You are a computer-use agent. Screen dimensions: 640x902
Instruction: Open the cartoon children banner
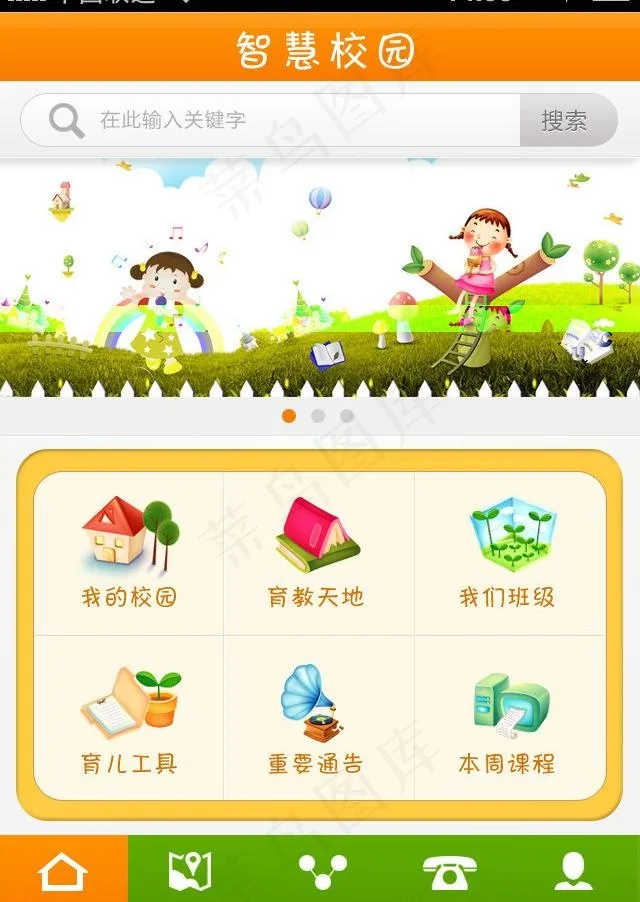point(320,280)
